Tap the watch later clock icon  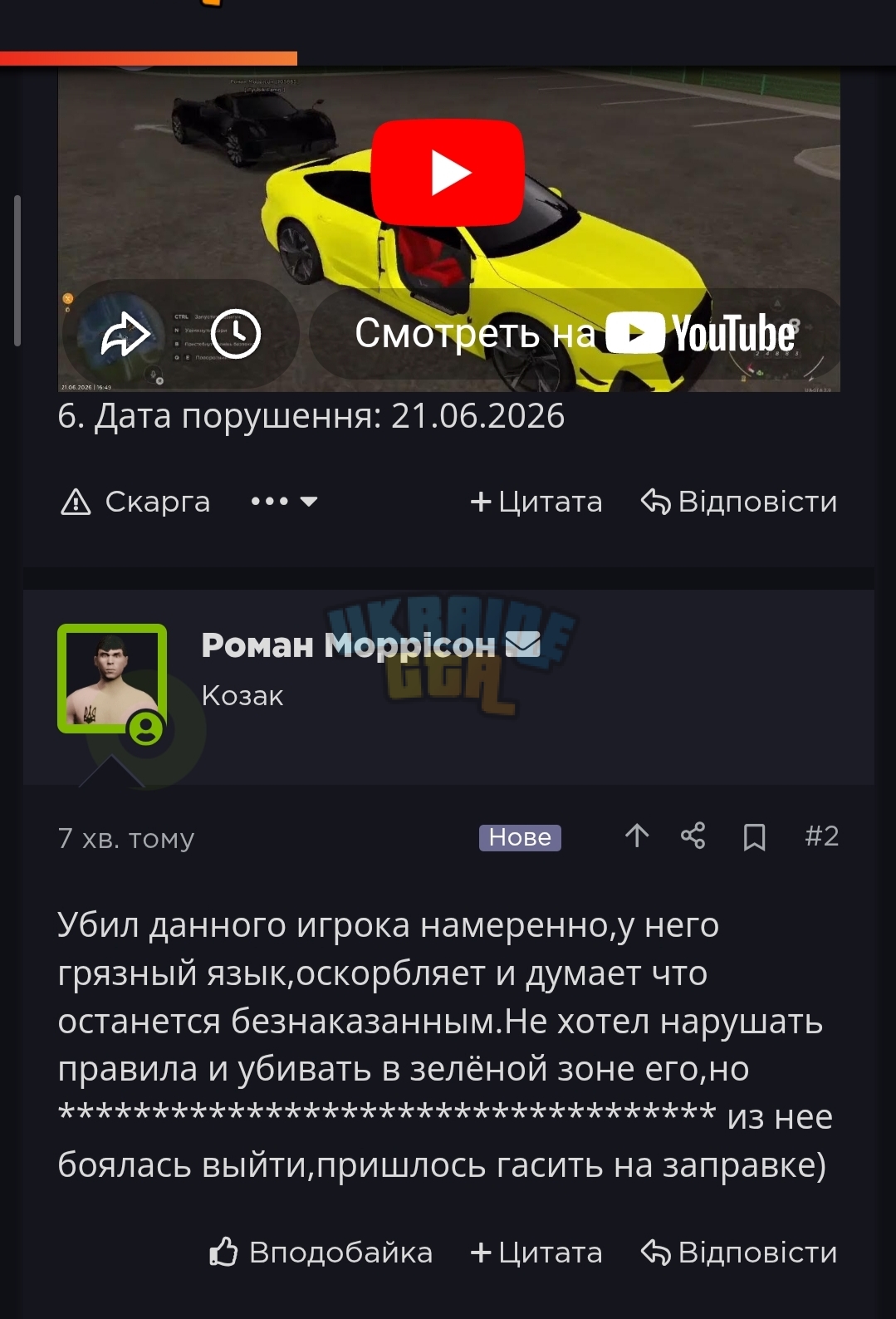click(x=236, y=334)
